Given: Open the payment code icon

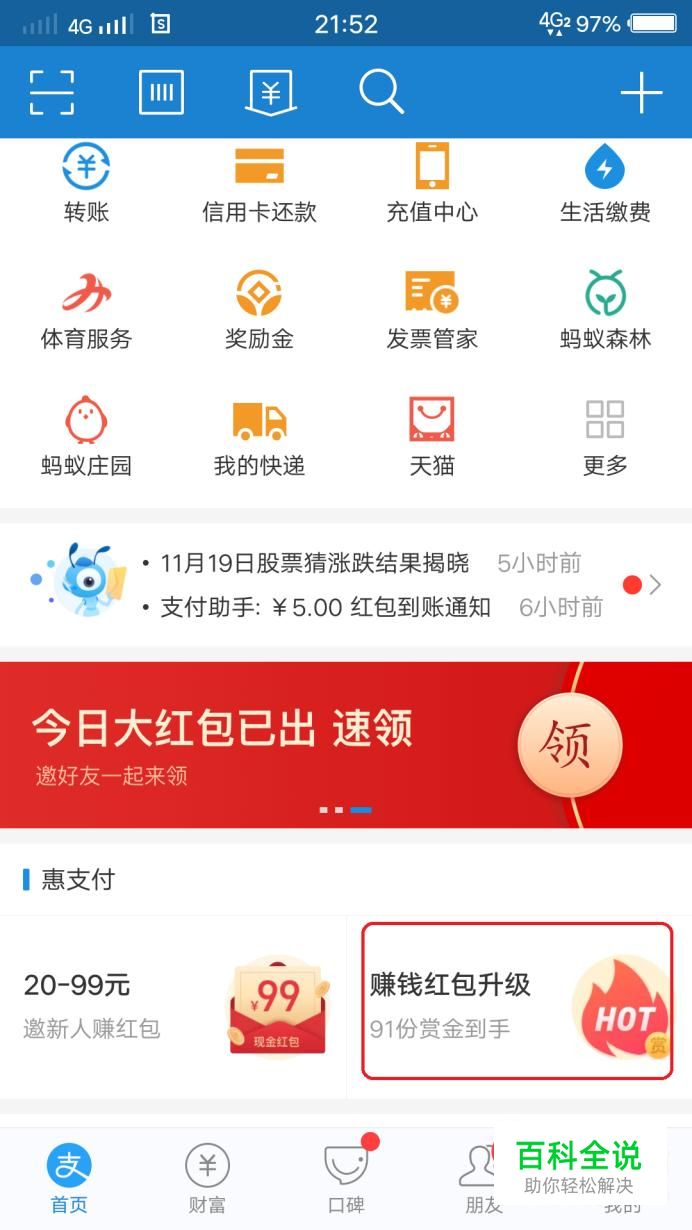Looking at the screenshot, I should click(x=161, y=93).
